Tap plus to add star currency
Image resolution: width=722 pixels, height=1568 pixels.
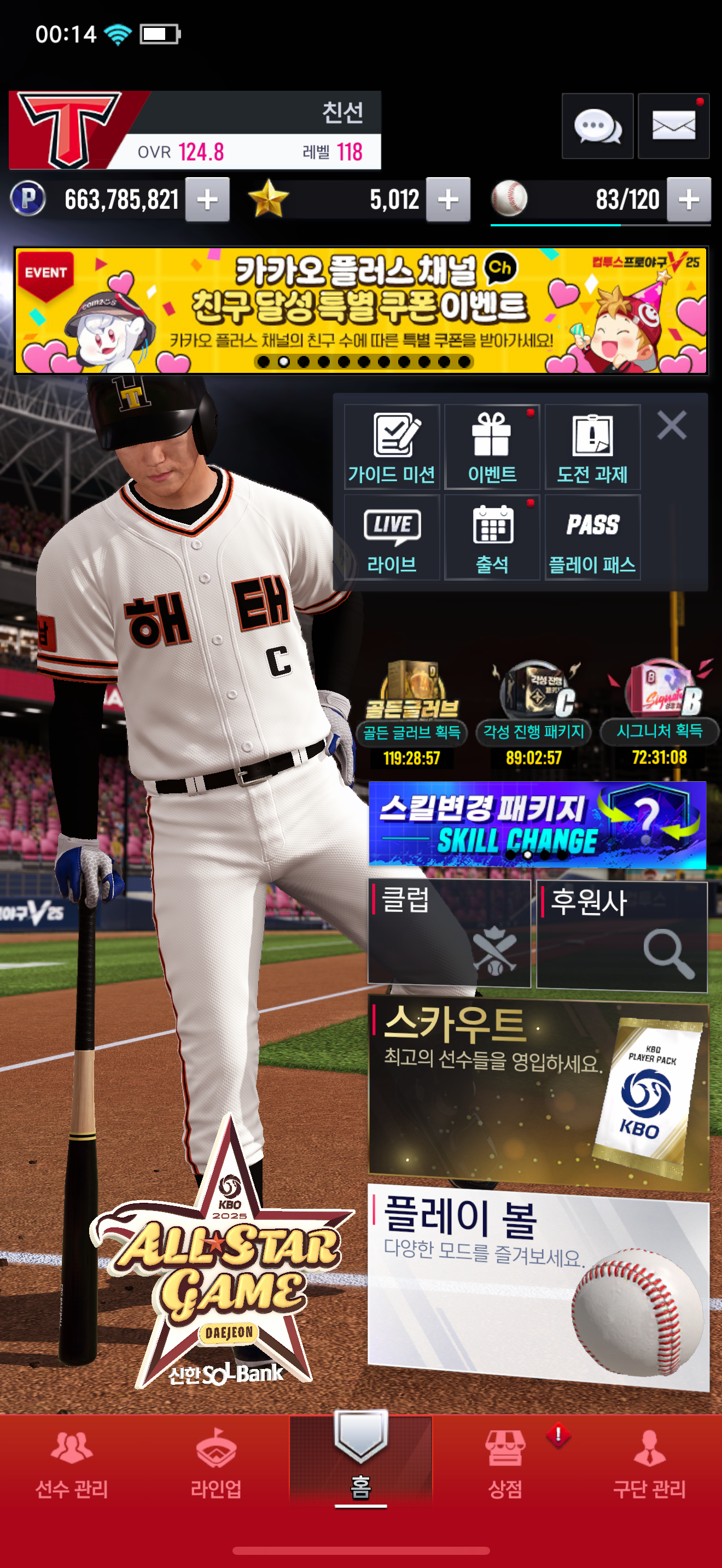click(x=448, y=200)
